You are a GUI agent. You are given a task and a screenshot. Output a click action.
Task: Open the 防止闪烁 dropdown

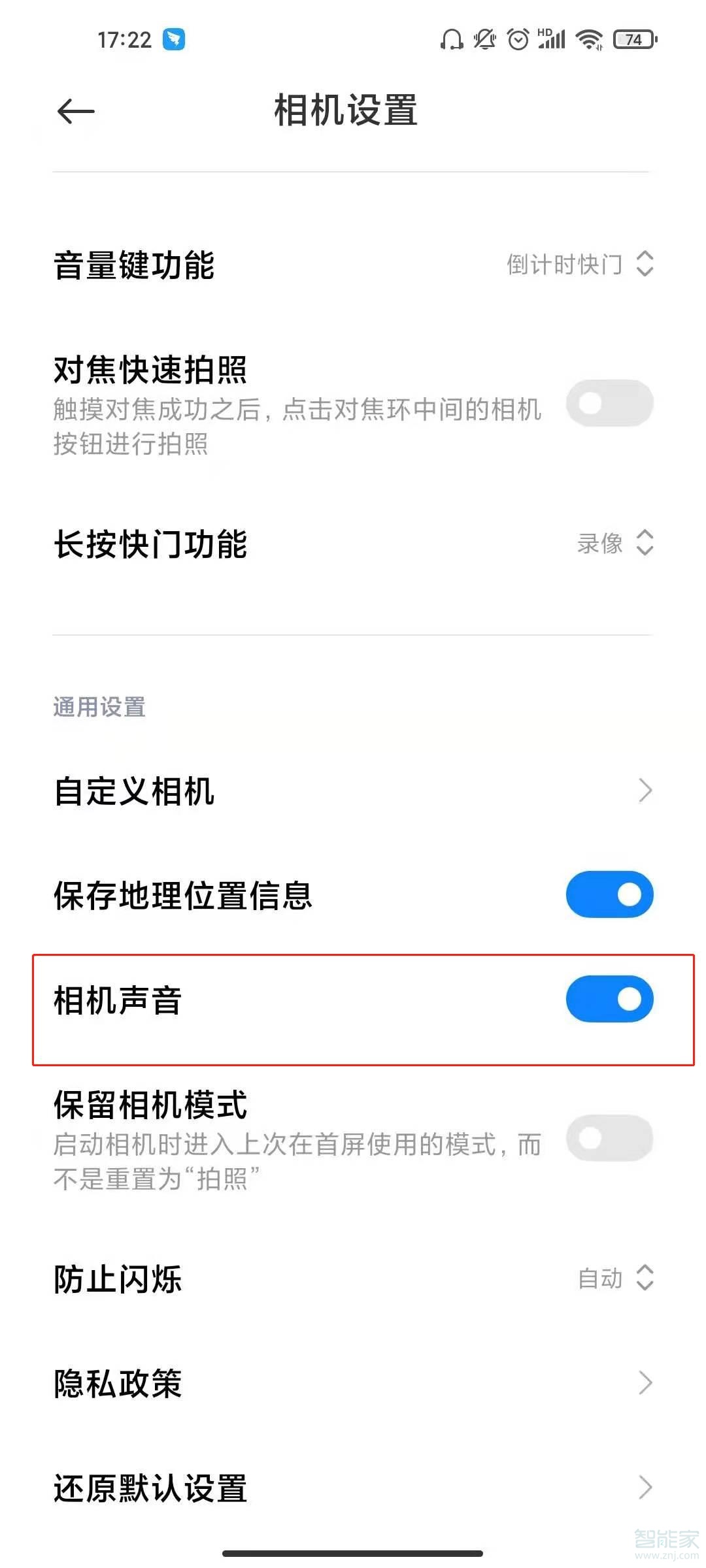[x=614, y=1279]
